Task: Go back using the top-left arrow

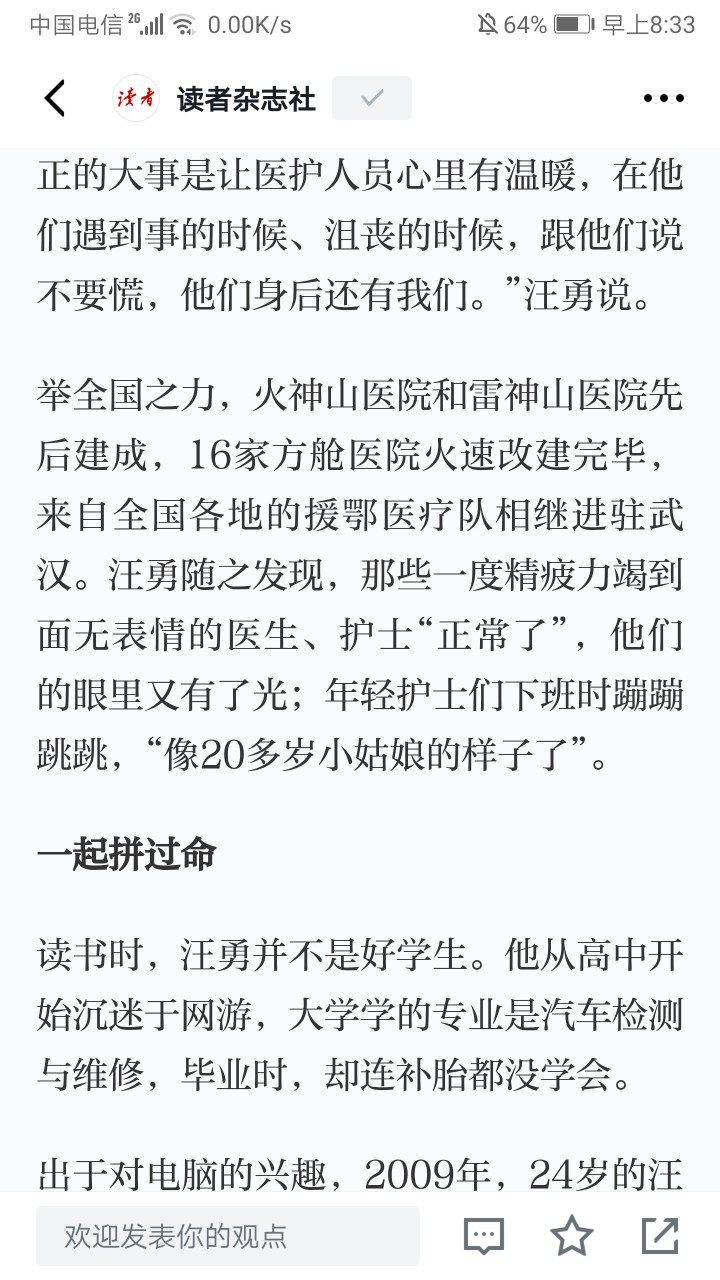Action: tap(55, 98)
